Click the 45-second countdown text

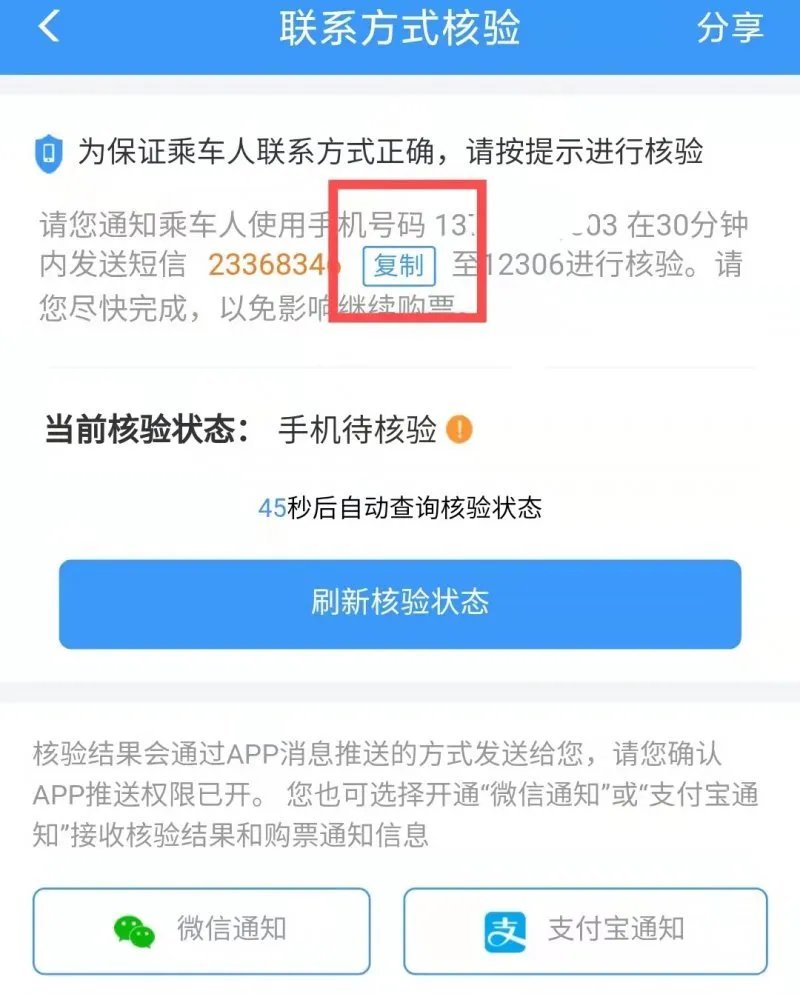tap(400, 508)
